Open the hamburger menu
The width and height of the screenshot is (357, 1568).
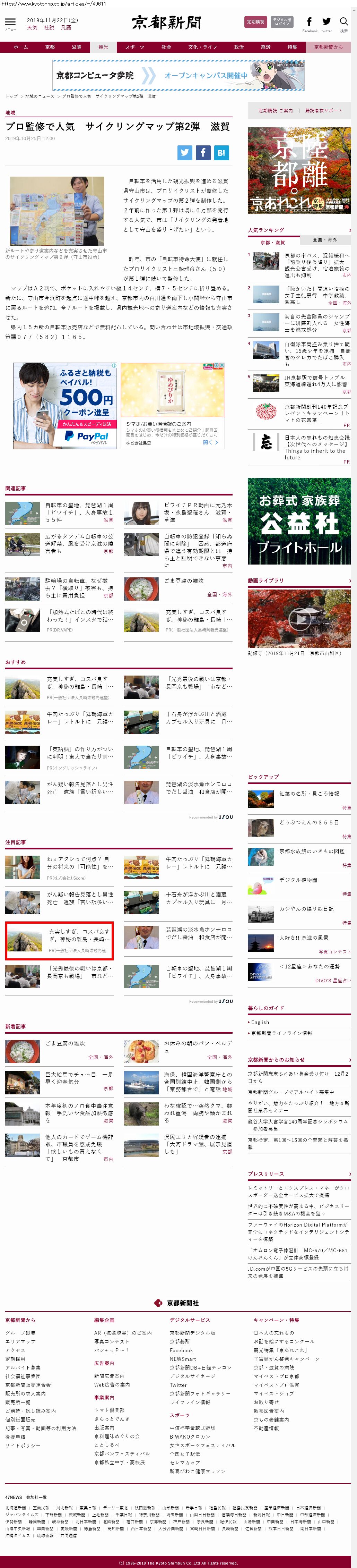point(10,22)
